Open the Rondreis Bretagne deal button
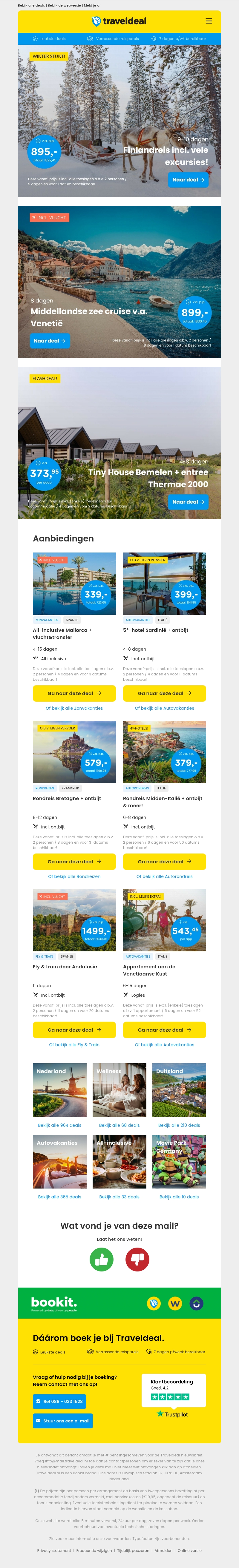The height and width of the screenshot is (1568, 239). pyautogui.click(x=74, y=862)
